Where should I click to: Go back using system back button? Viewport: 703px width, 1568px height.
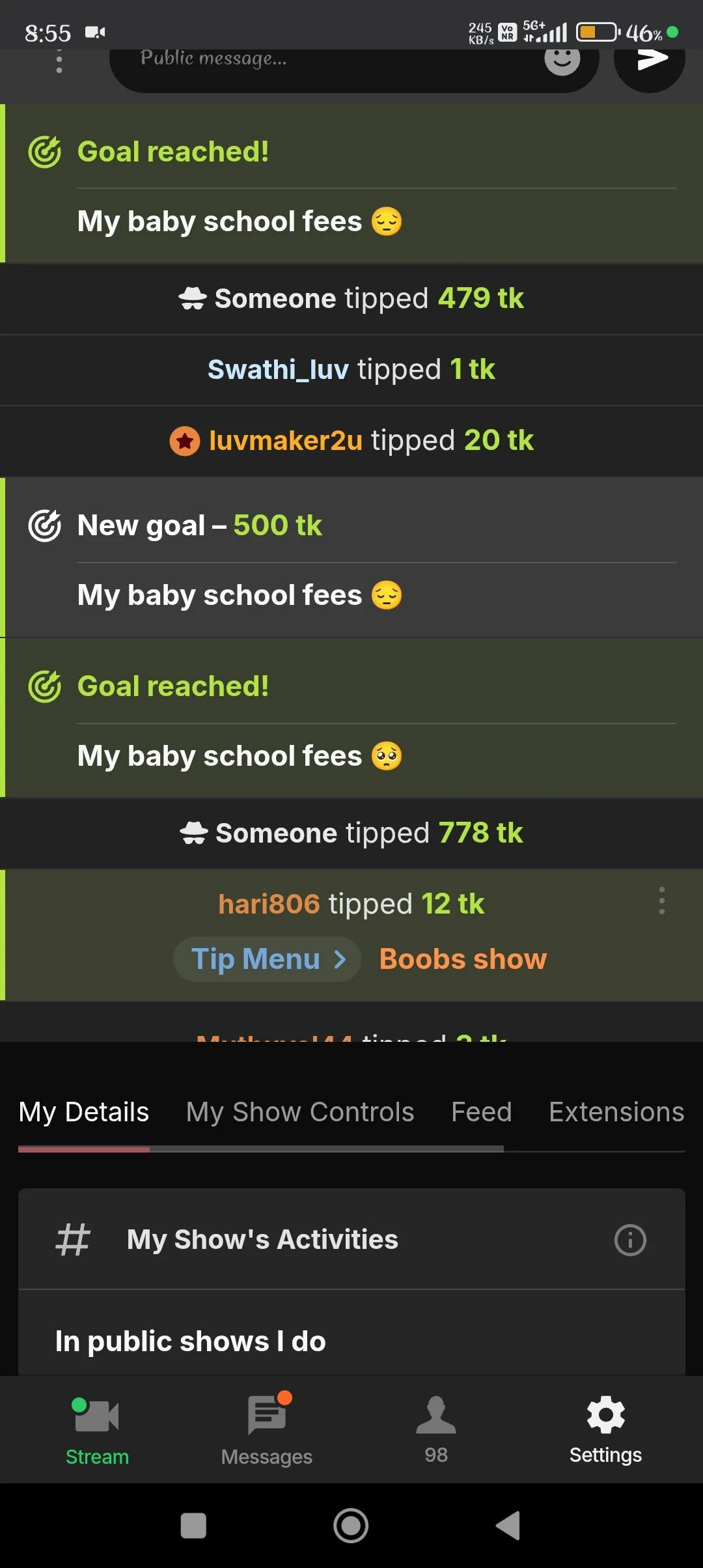(508, 1525)
